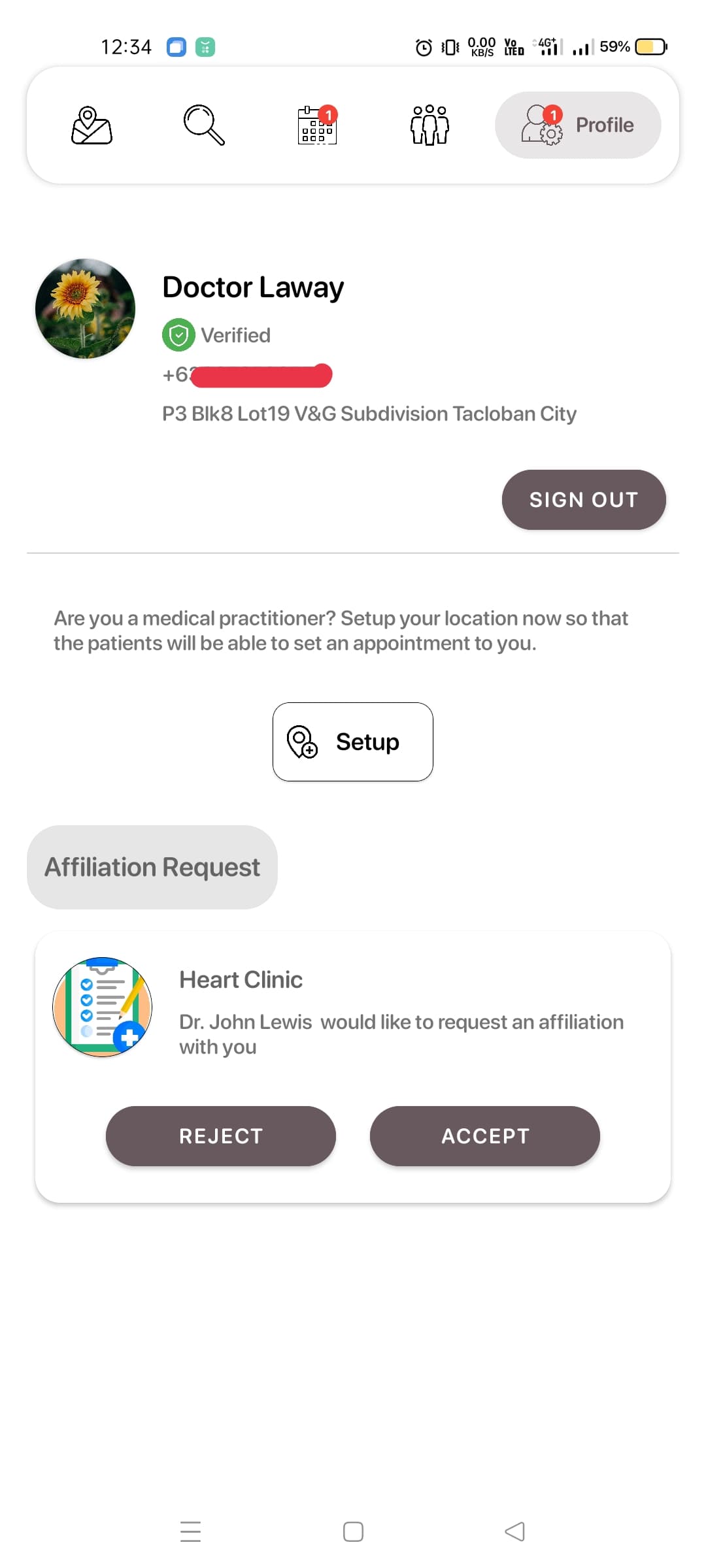706x1568 pixels.
Task: Tap the battery indicator in status bar
Action: pos(649,46)
